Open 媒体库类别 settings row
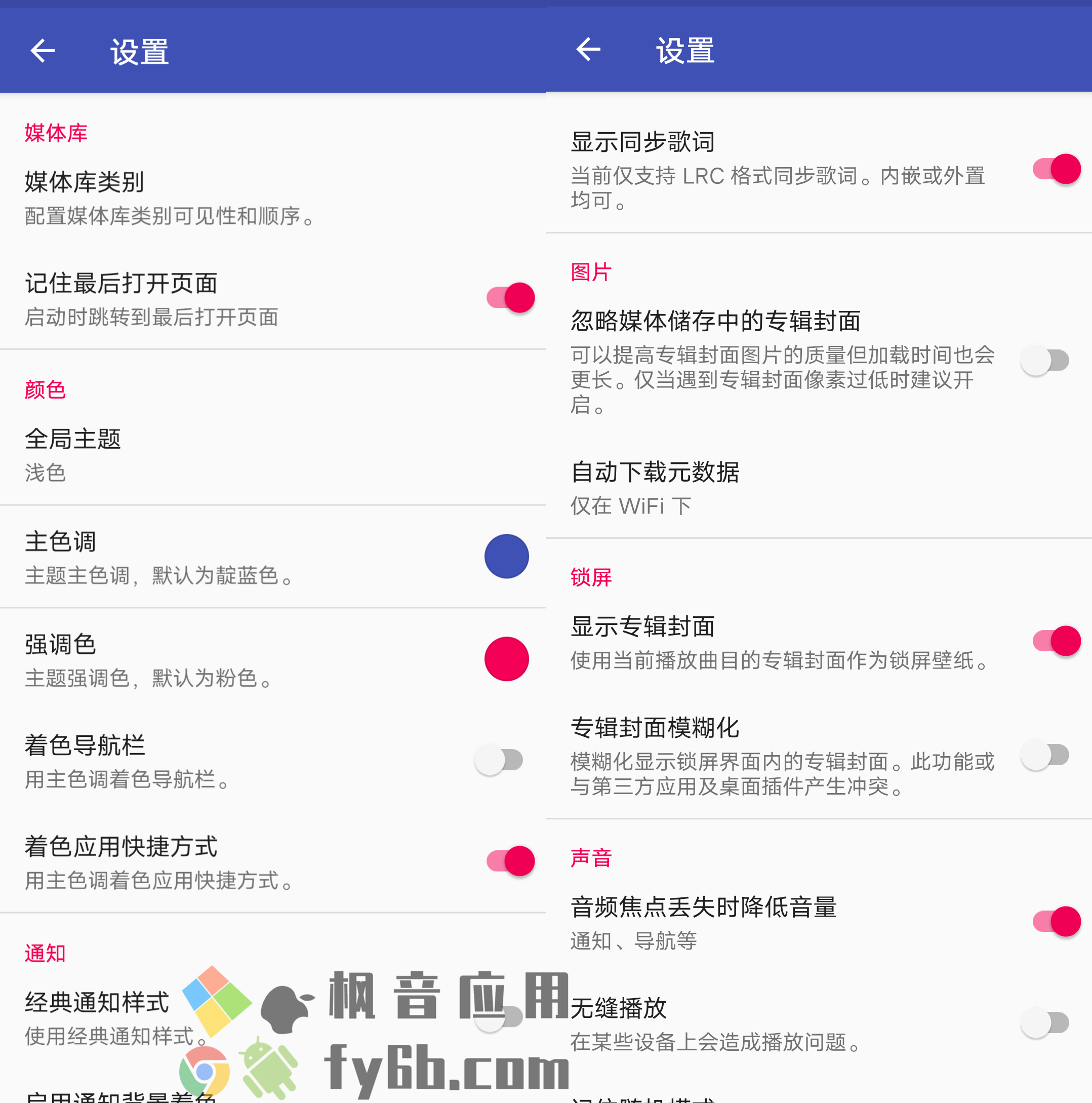This screenshot has width=1092, height=1103. point(171,198)
